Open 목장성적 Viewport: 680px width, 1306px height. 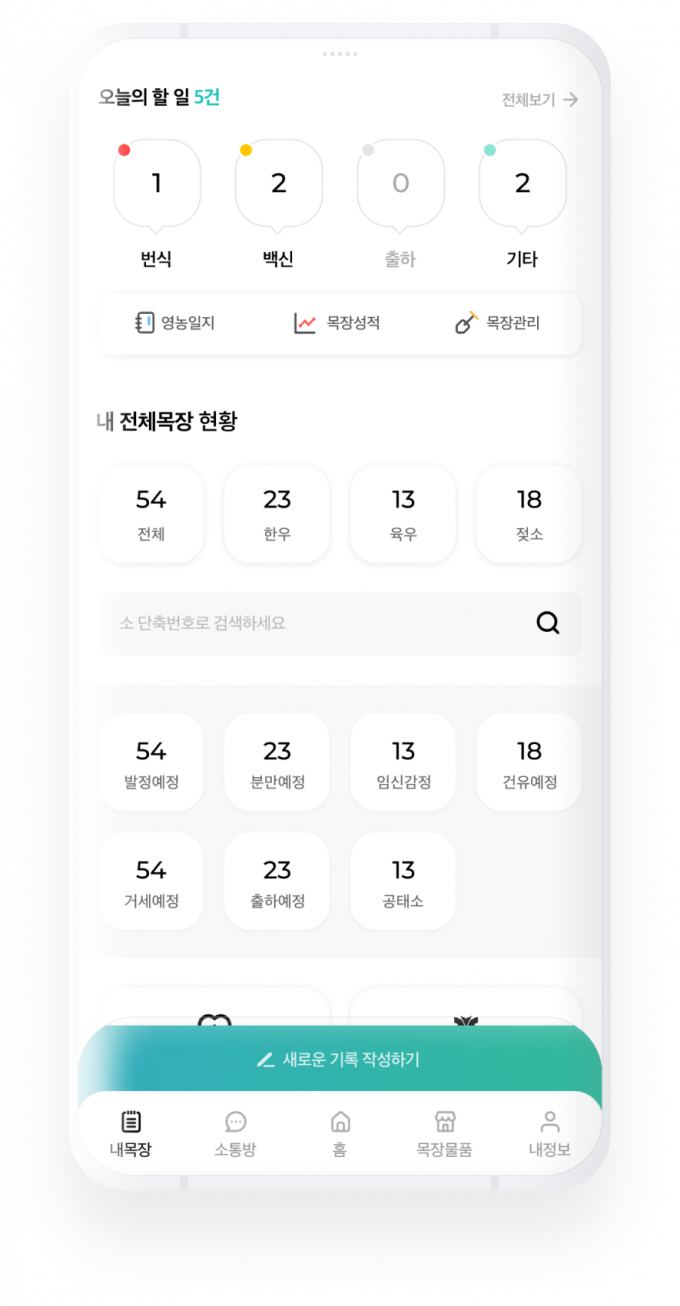click(337, 323)
